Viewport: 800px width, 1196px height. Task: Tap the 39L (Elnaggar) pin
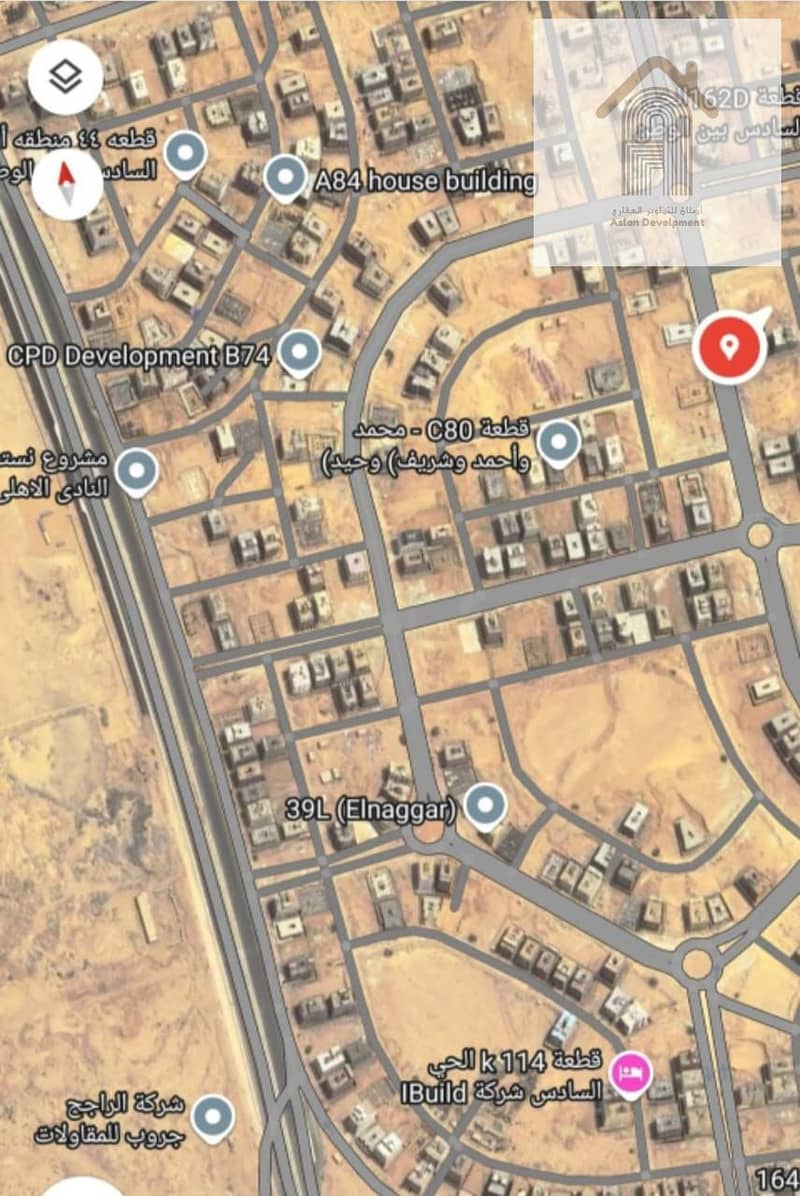(486, 804)
